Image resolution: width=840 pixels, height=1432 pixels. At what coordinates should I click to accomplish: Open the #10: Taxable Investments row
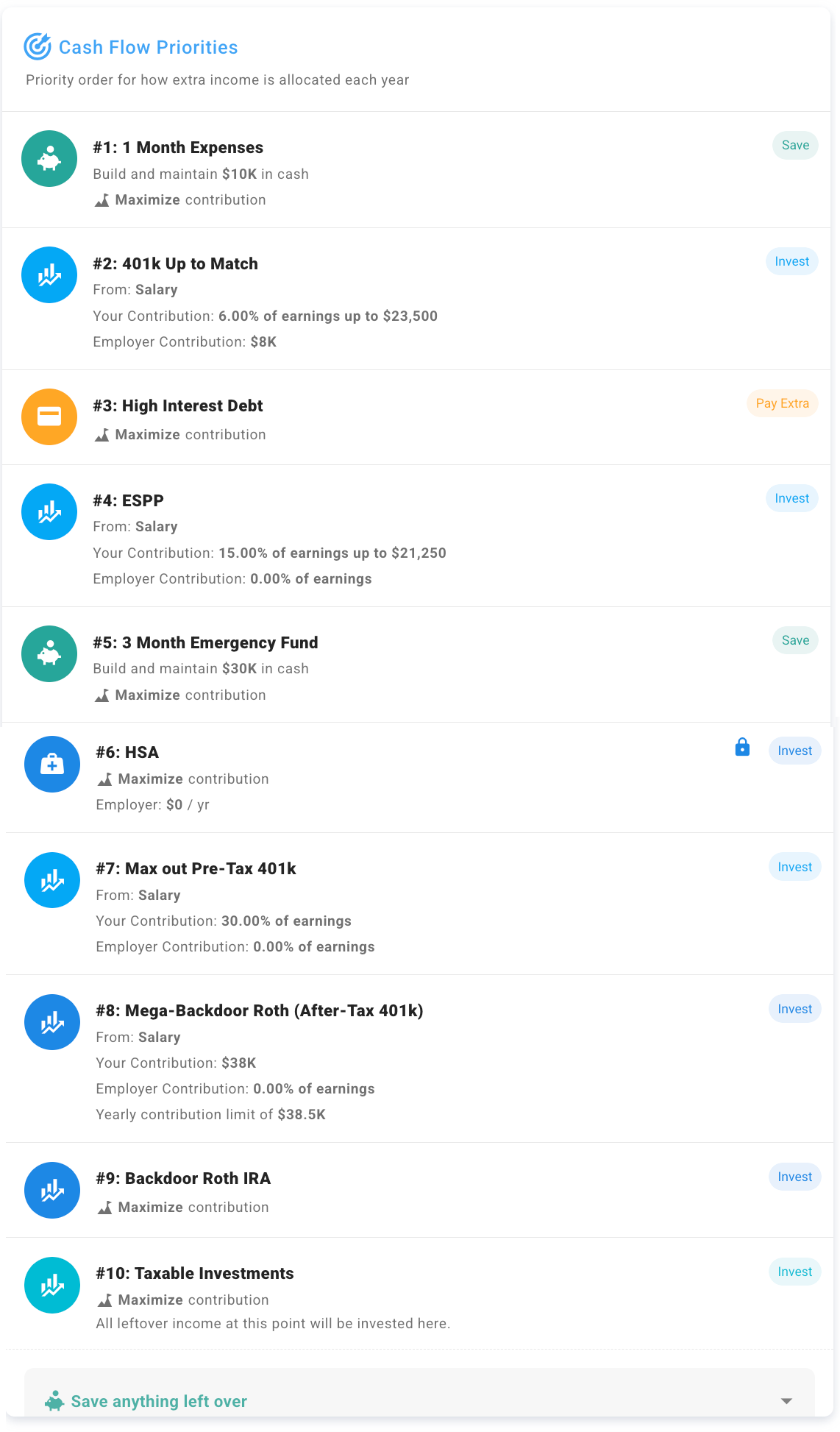coord(419,1294)
